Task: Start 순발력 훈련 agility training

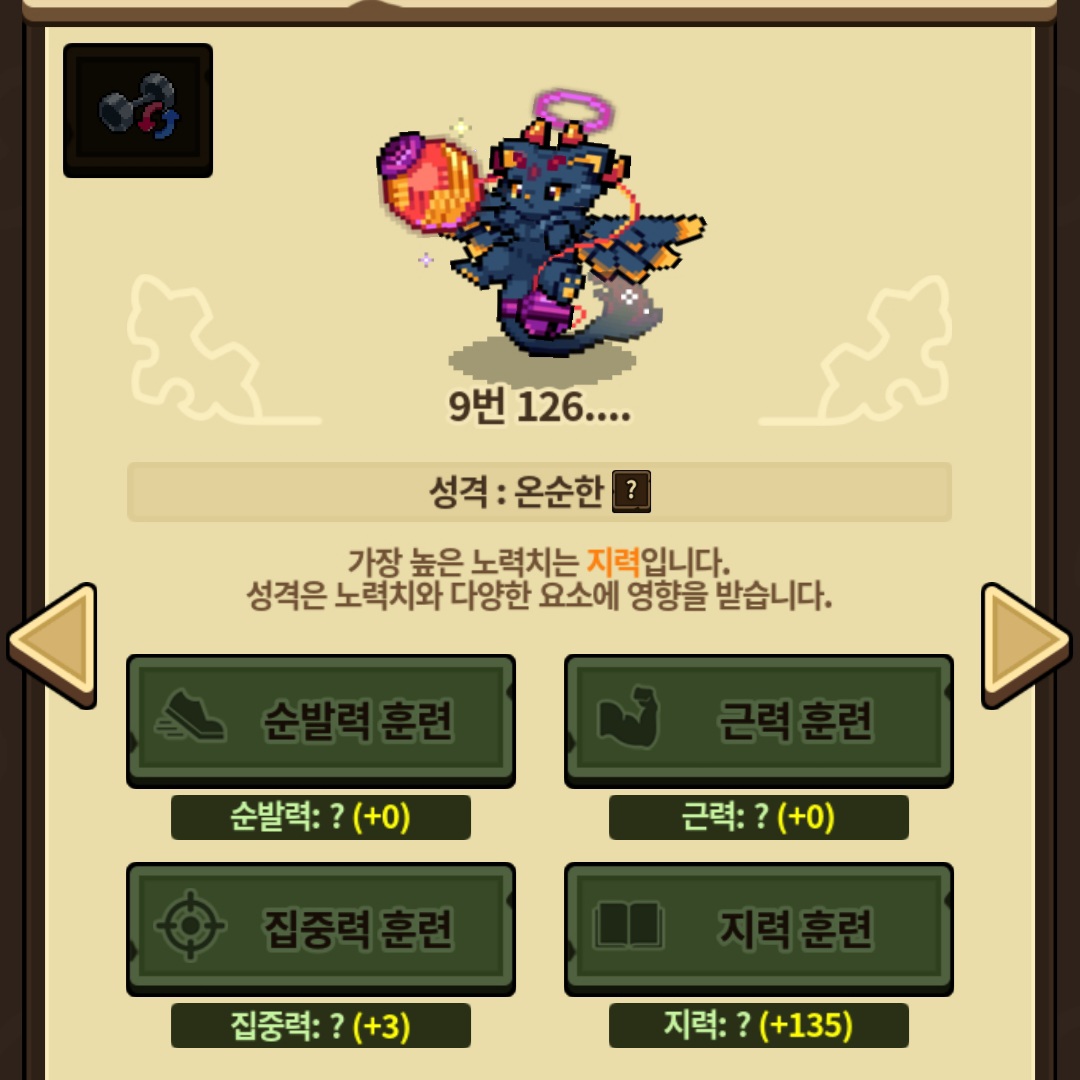Action: point(321,720)
